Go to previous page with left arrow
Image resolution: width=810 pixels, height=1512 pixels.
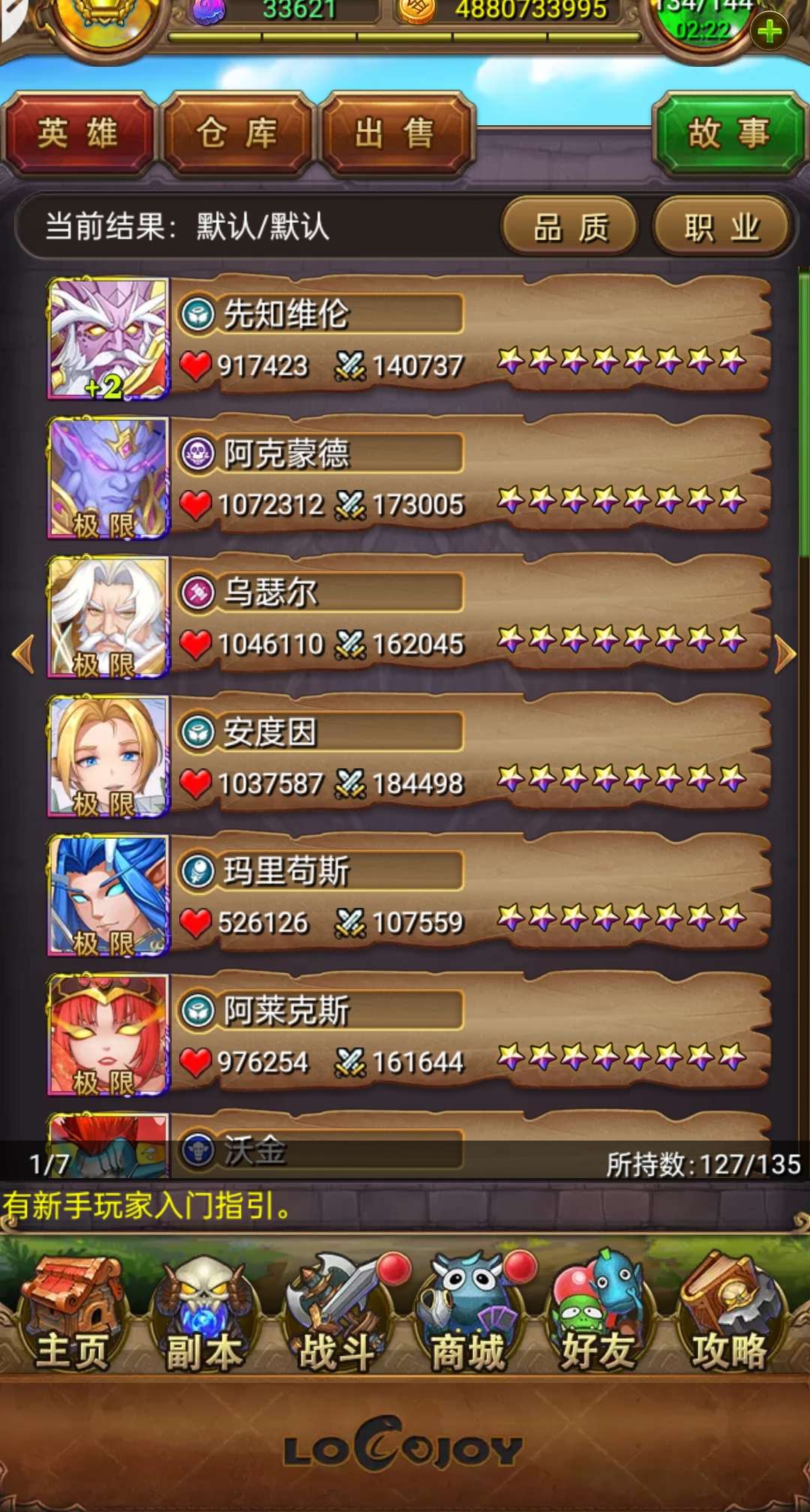[24, 654]
